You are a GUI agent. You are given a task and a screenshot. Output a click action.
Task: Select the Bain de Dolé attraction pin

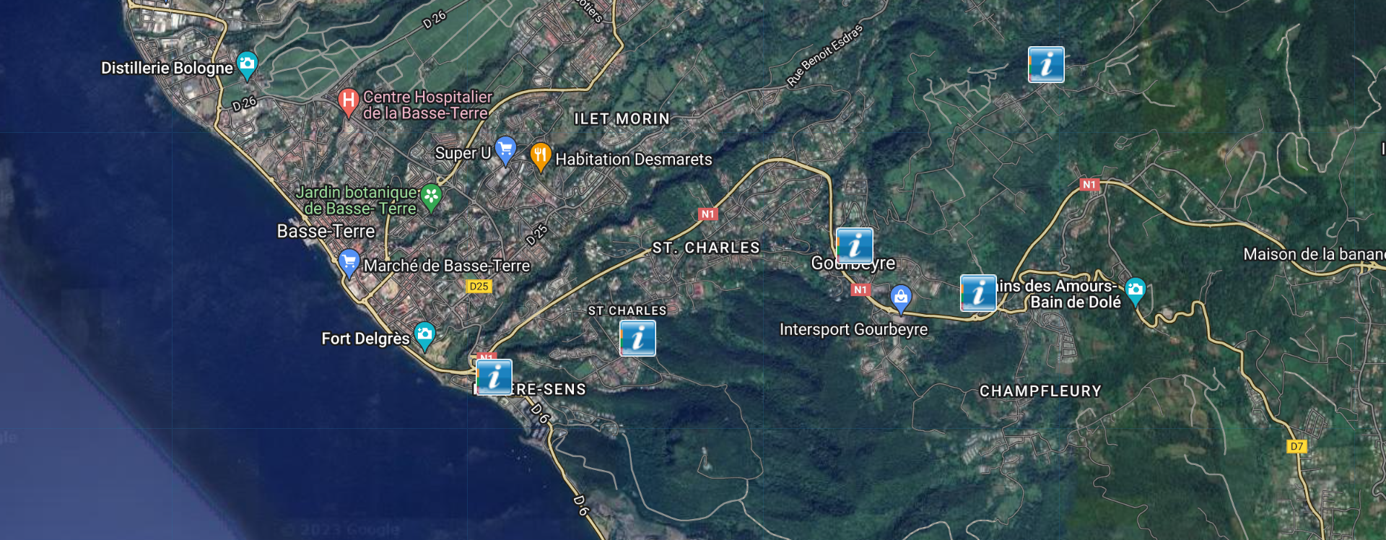(x=1135, y=290)
